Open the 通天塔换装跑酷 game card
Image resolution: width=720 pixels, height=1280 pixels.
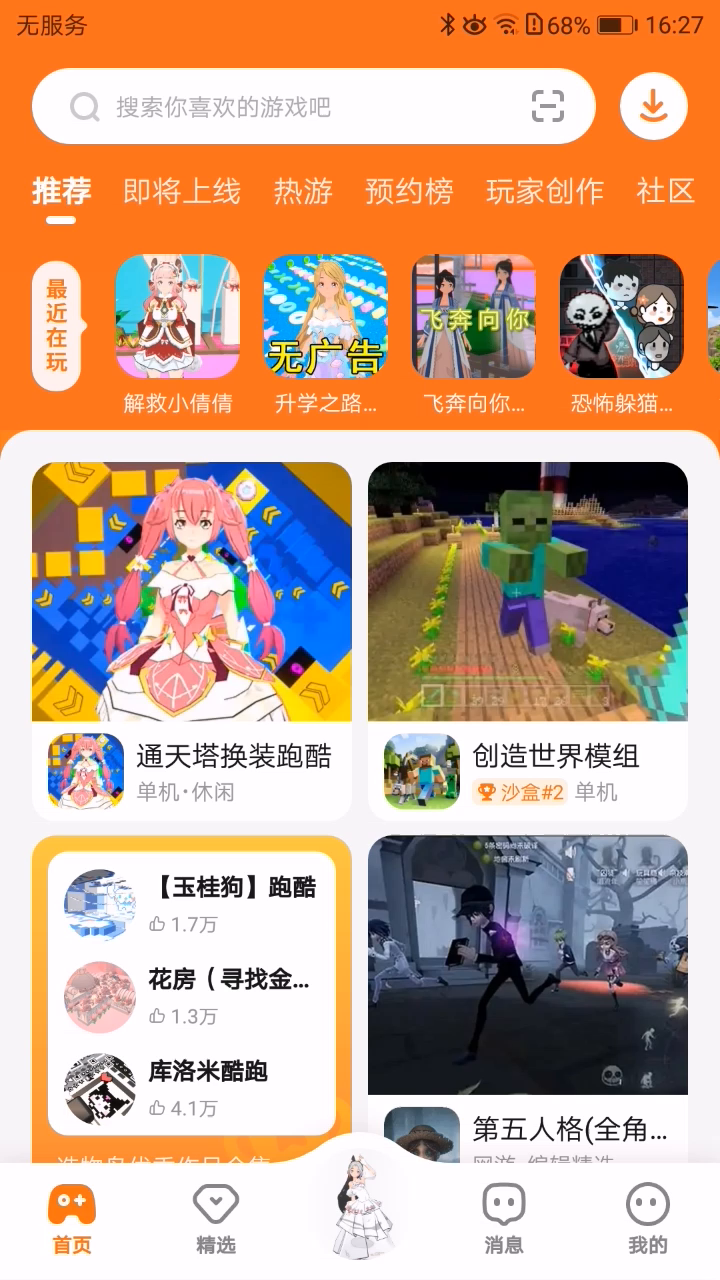[192, 640]
